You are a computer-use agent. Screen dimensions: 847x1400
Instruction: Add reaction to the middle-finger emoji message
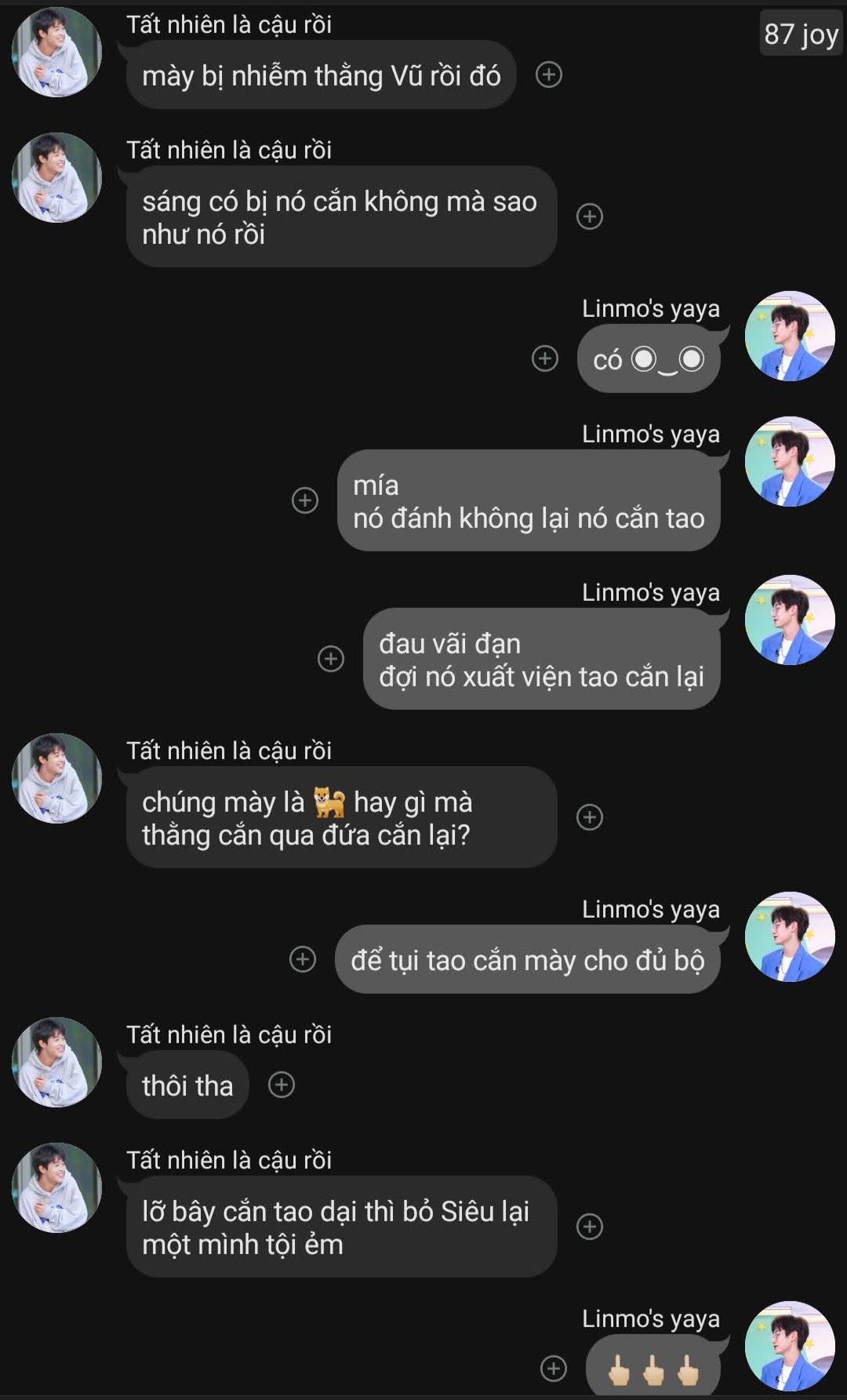(x=553, y=1368)
